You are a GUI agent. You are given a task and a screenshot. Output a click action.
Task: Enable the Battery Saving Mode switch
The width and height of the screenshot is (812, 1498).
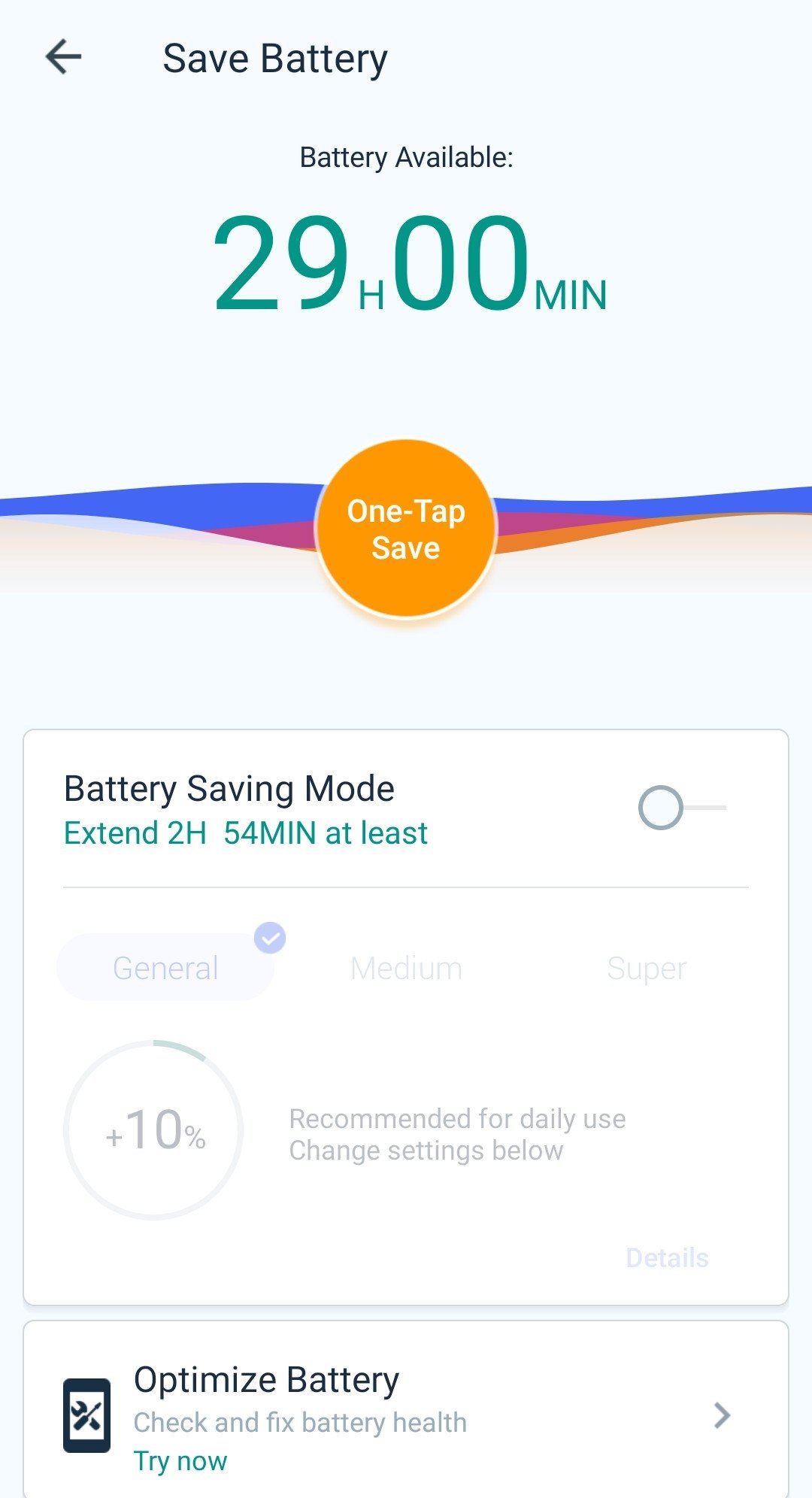(681, 808)
